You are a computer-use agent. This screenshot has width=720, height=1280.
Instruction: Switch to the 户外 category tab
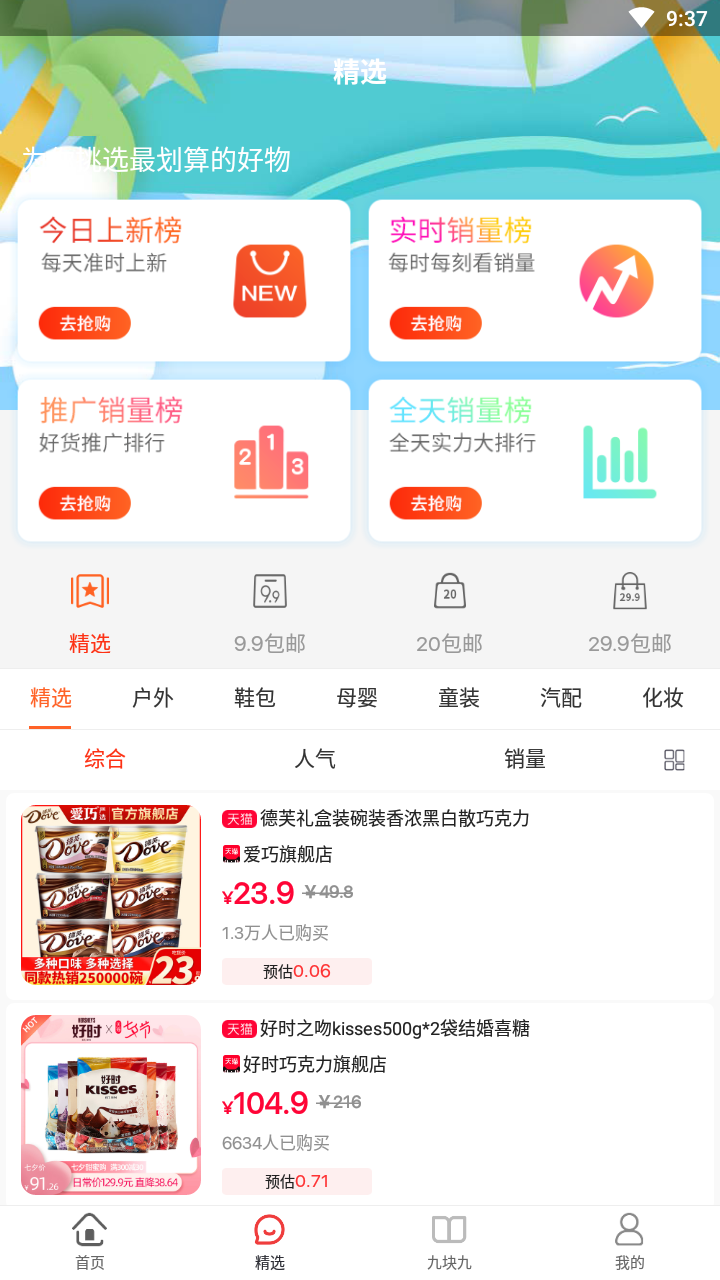click(153, 698)
